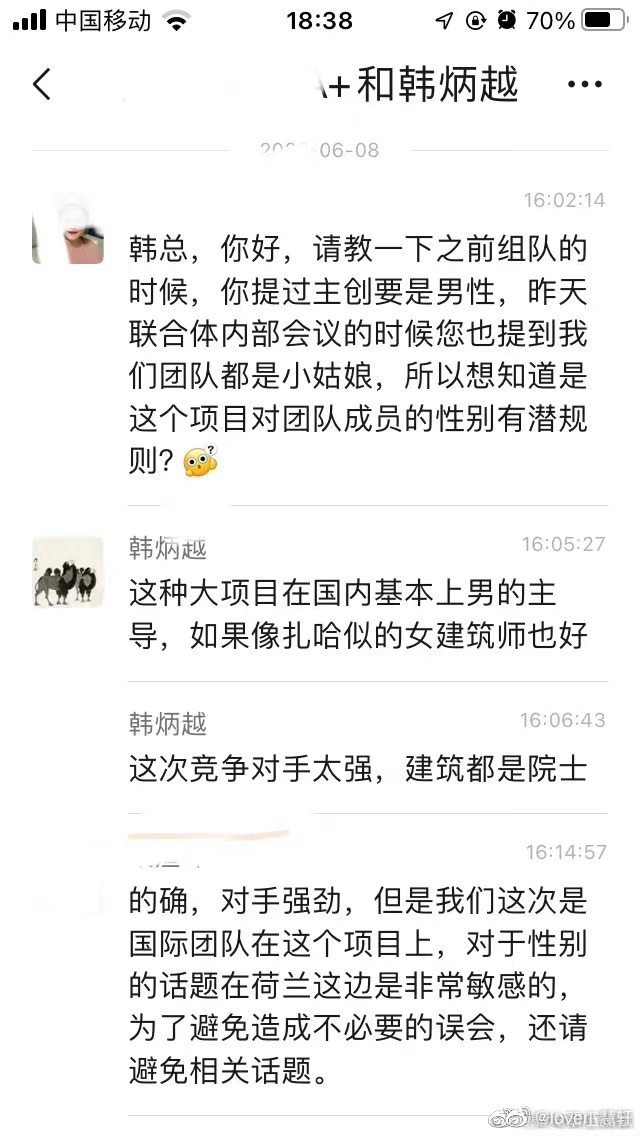Open 韩炳越's camel avatar profile

68,572
